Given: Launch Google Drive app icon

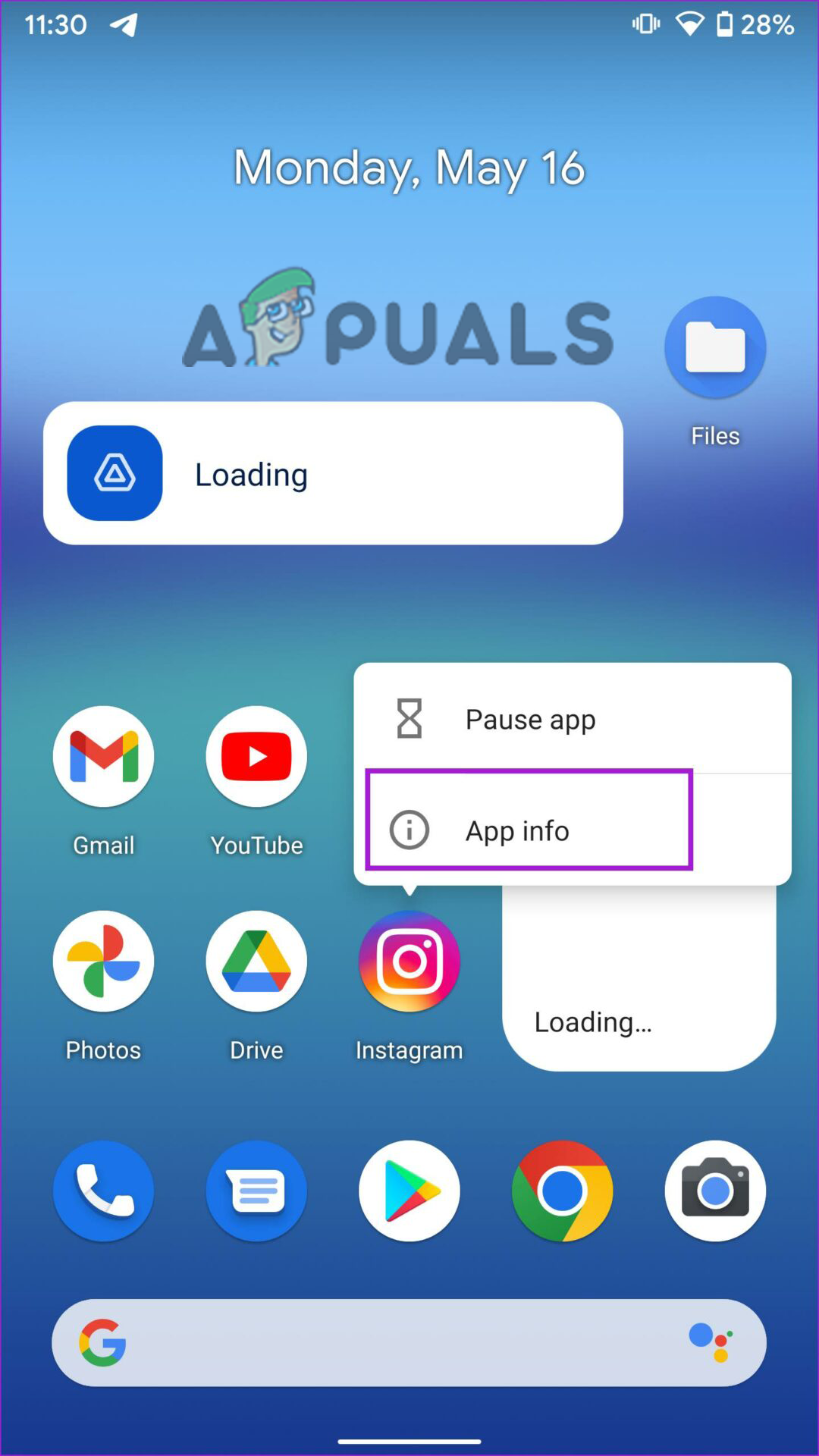Looking at the screenshot, I should [256, 962].
